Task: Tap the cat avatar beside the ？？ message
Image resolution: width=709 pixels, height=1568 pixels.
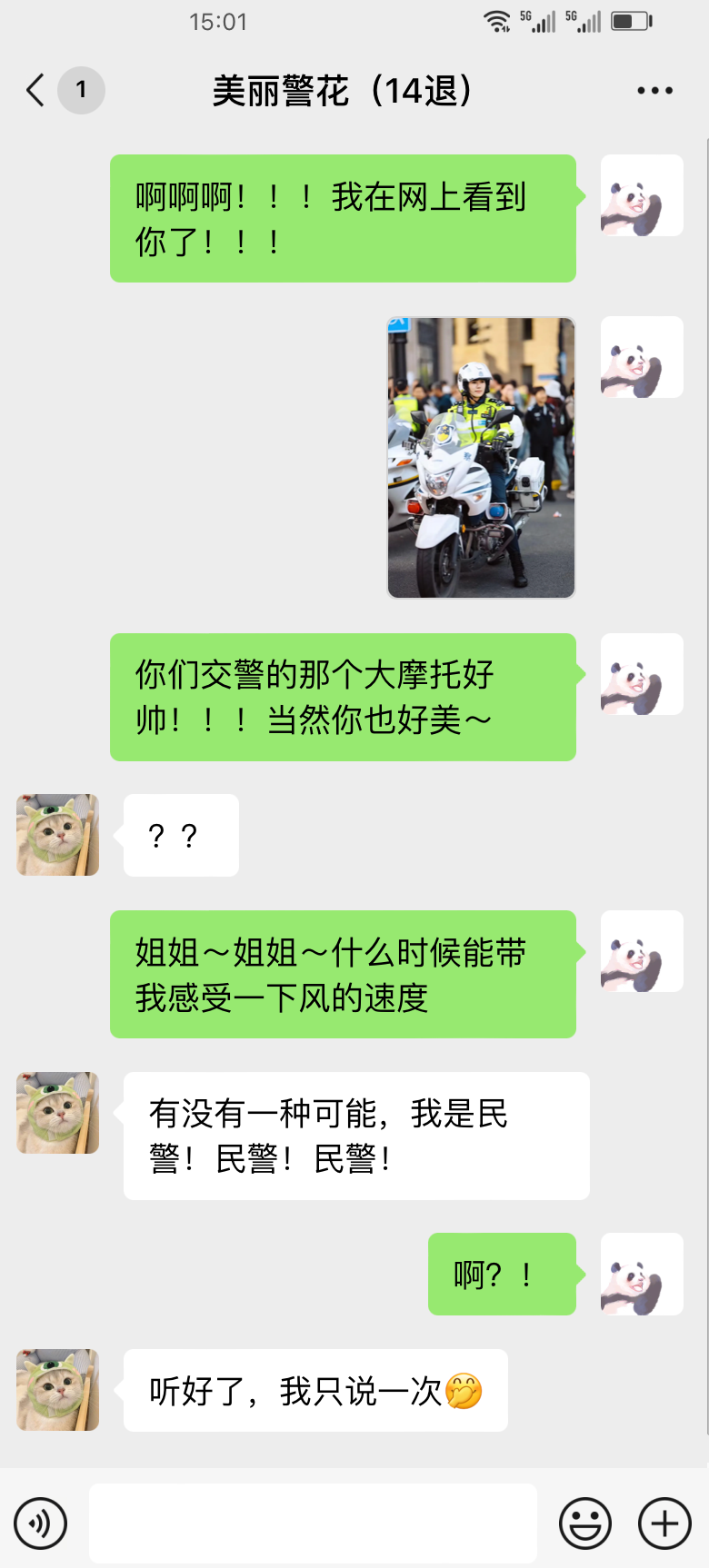Action: point(58,835)
